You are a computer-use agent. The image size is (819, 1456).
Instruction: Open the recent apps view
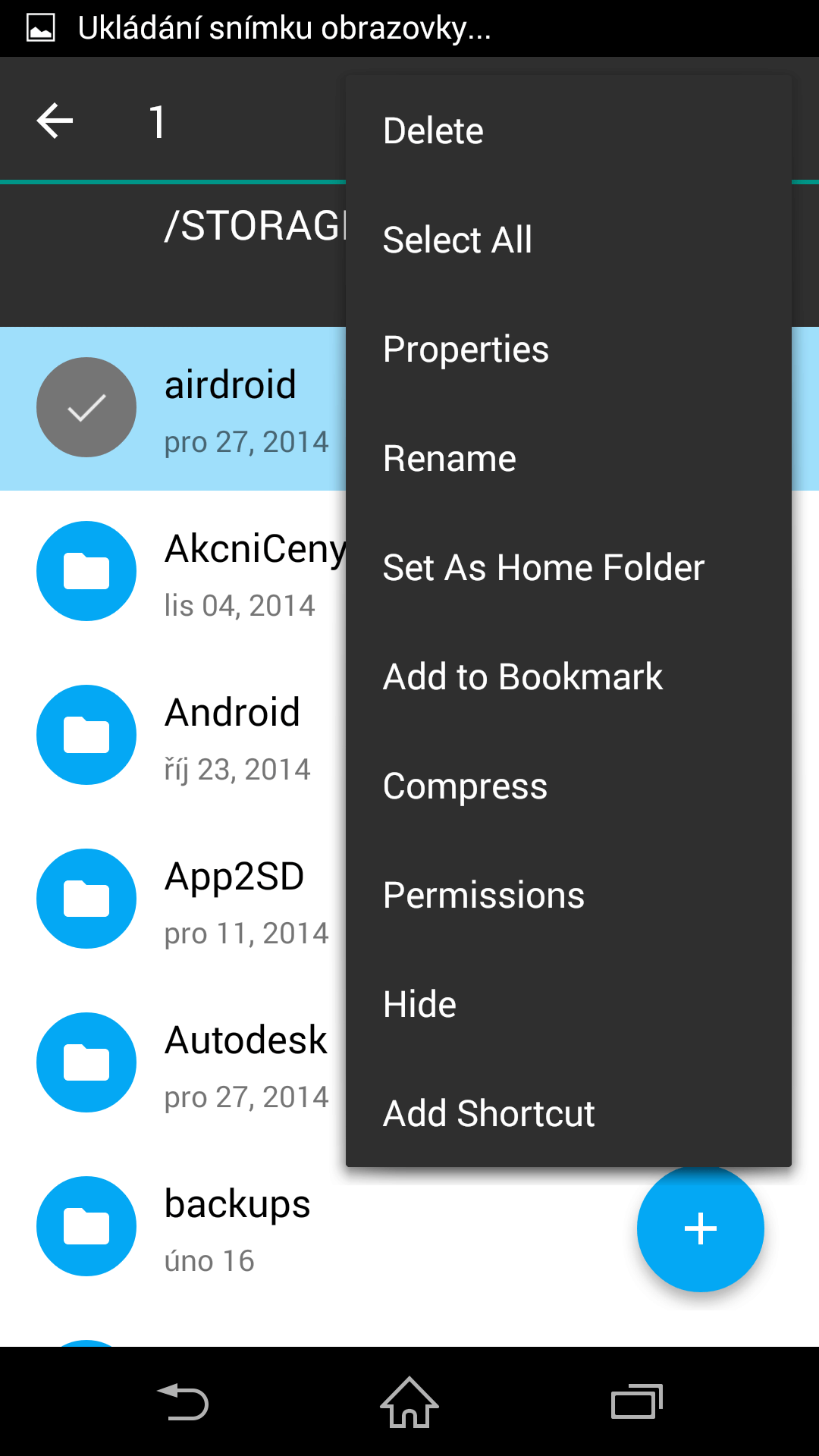pyautogui.click(x=637, y=1402)
